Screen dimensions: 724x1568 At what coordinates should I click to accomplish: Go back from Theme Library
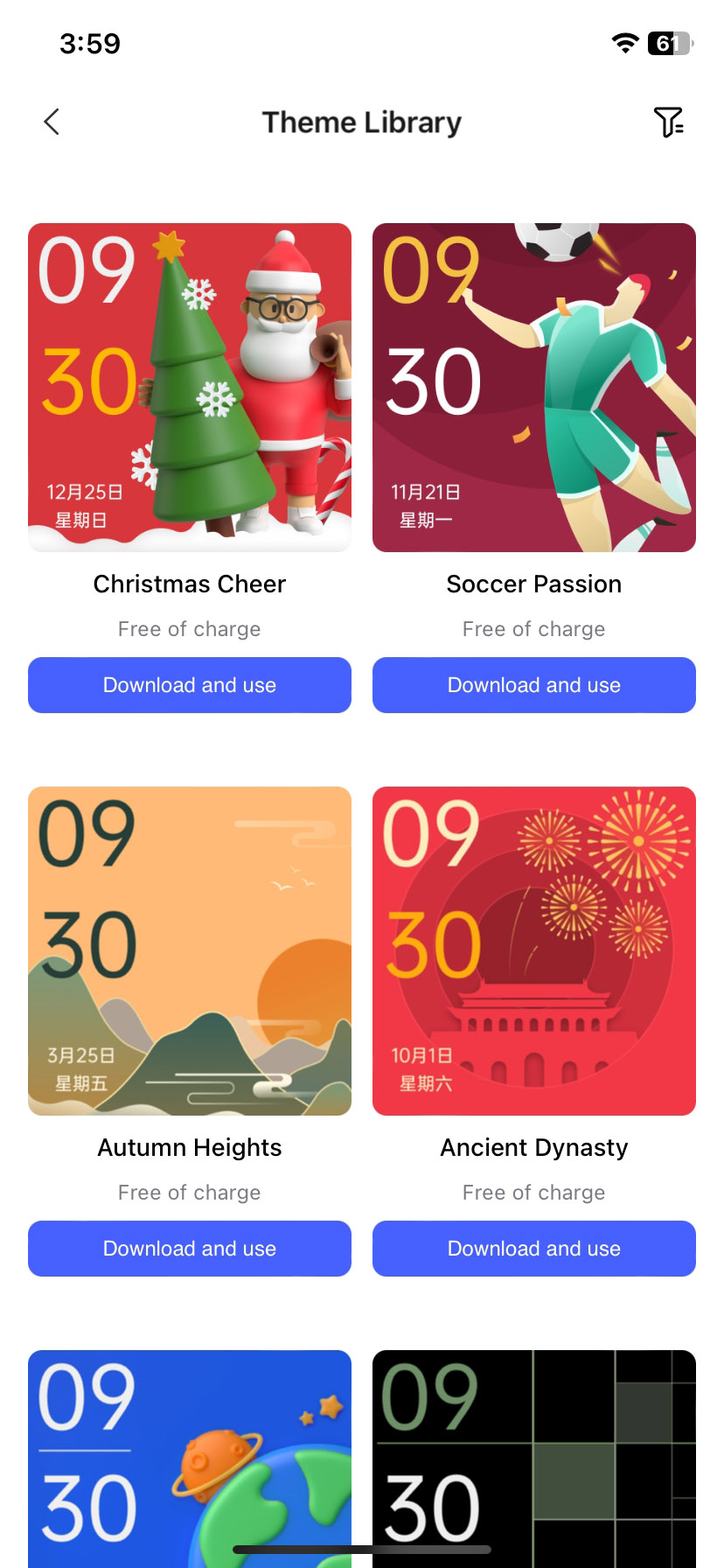(52, 122)
